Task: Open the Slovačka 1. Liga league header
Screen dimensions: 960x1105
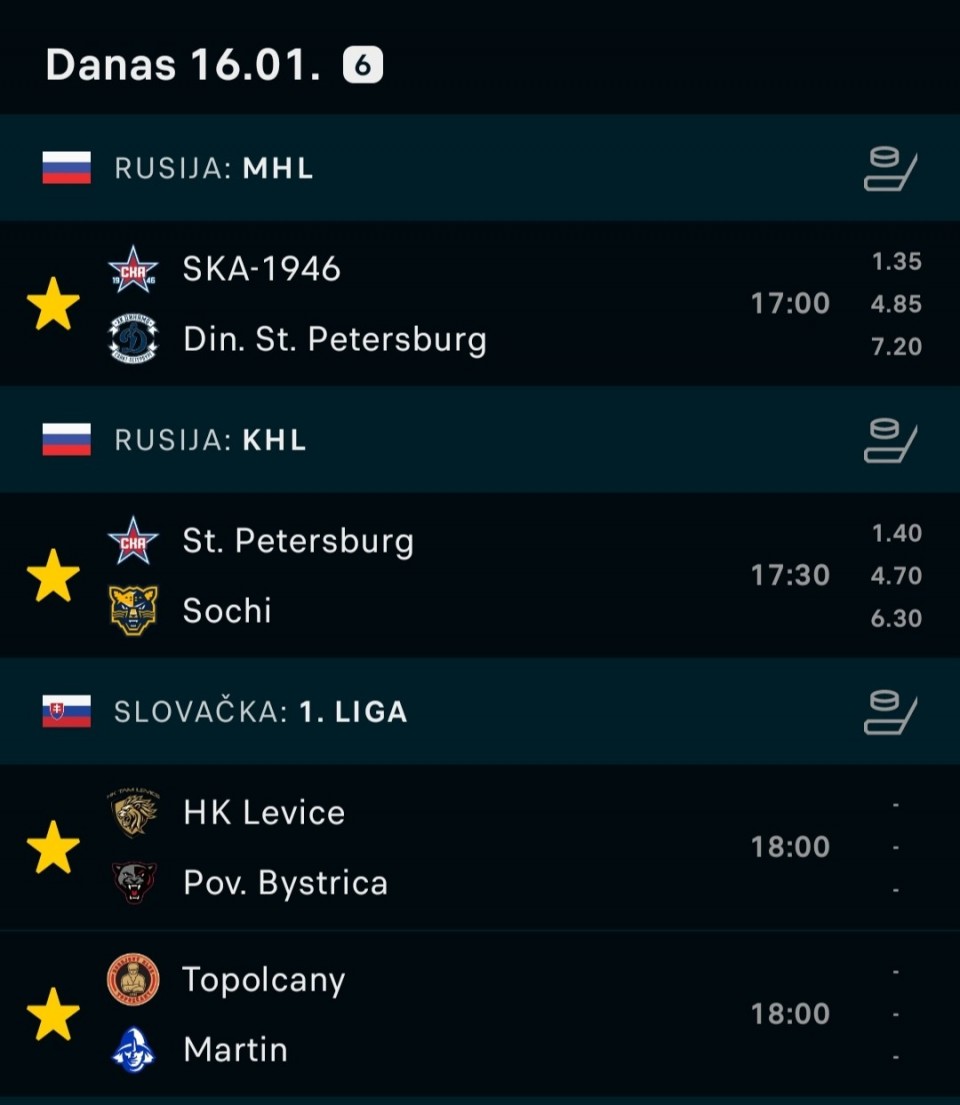Action: tap(260, 712)
